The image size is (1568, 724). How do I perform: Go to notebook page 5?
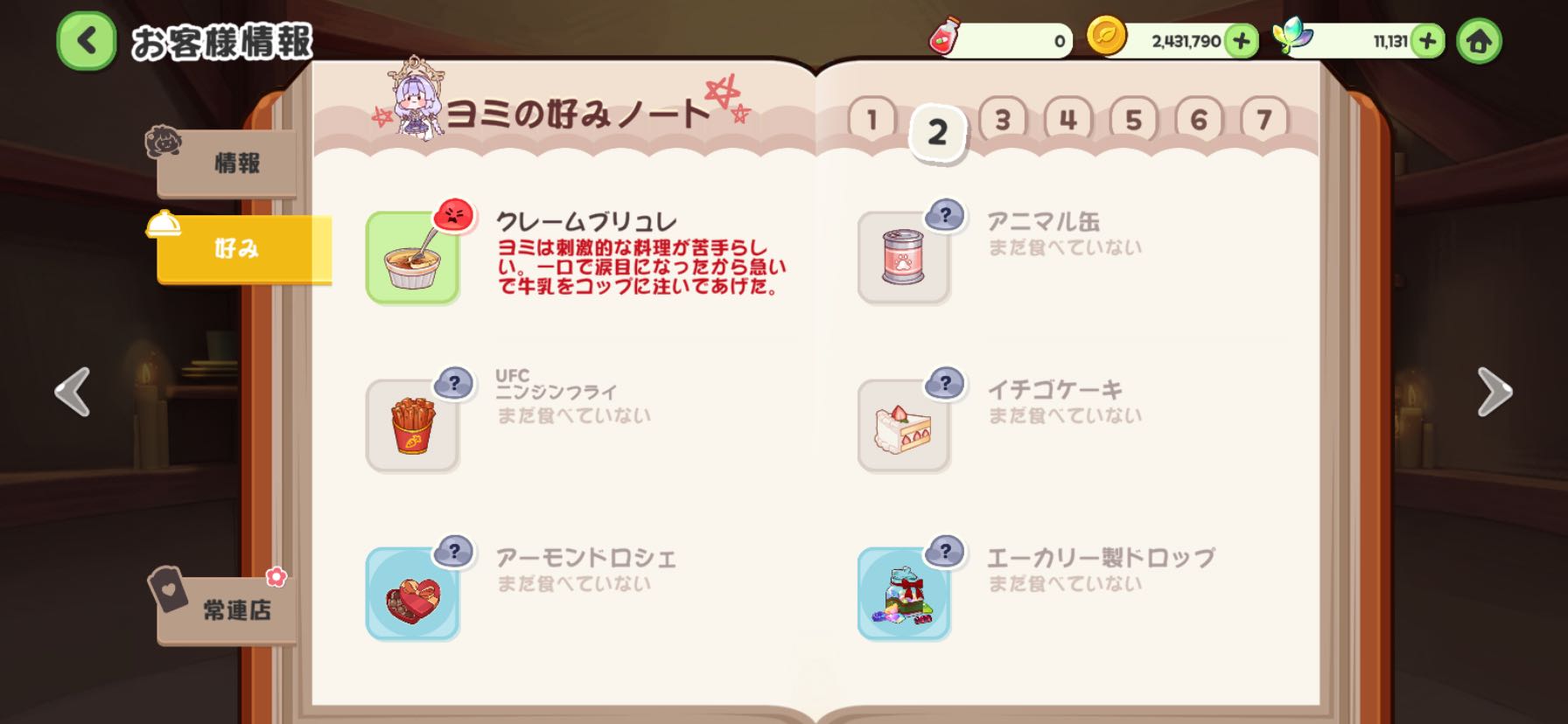(1133, 120)
